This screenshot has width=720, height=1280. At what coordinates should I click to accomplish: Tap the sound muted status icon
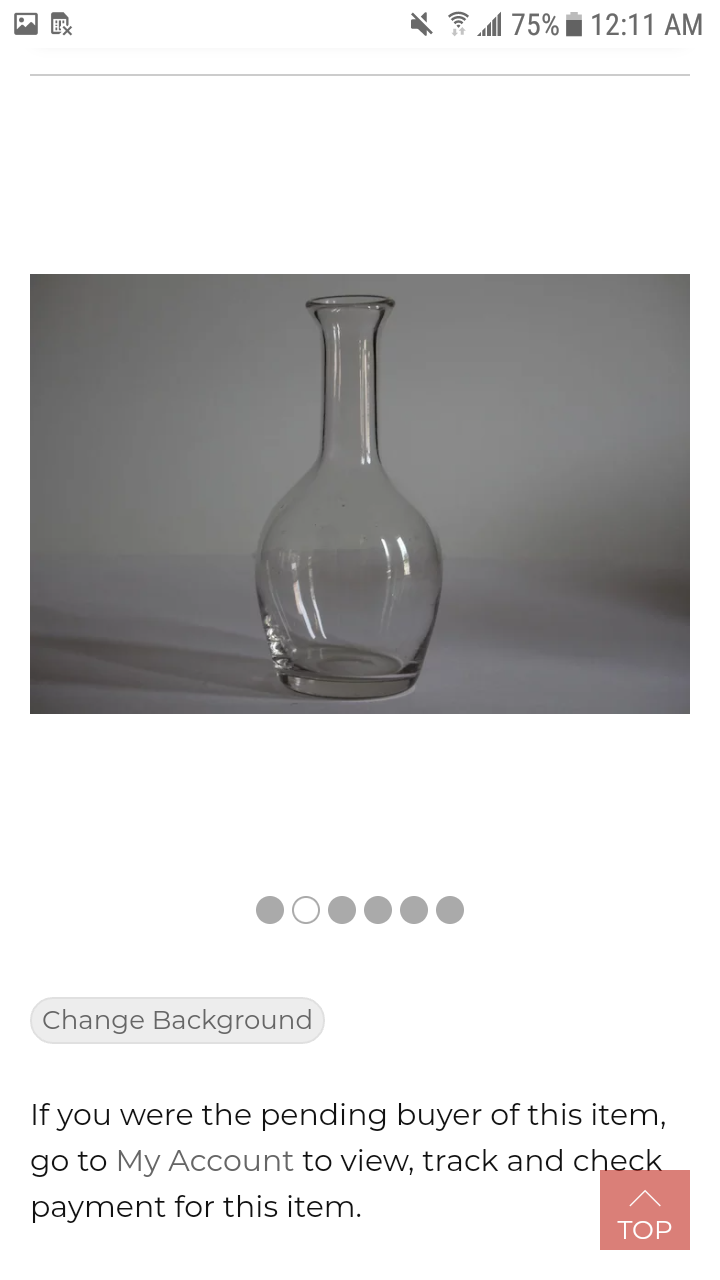coord(421,24)
